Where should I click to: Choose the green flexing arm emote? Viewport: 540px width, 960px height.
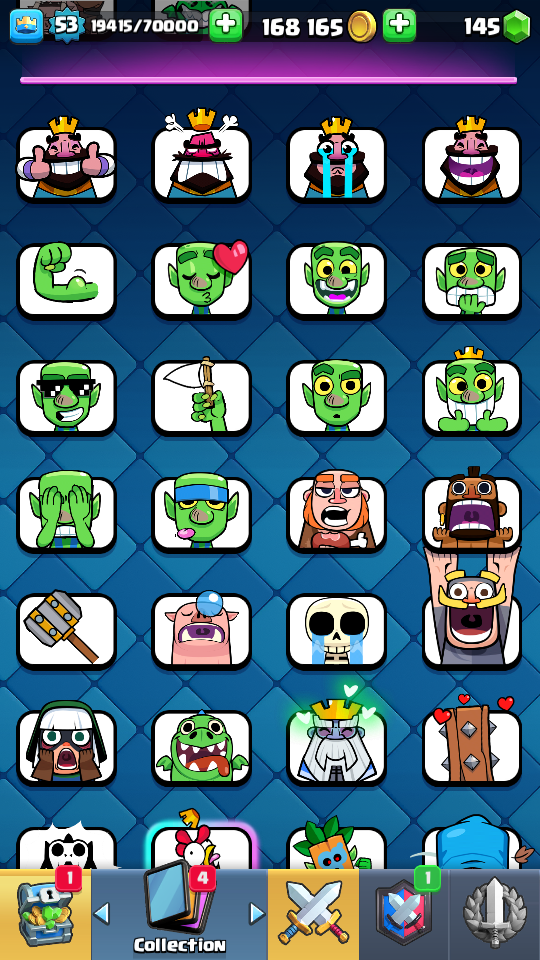tap(67, 281)
